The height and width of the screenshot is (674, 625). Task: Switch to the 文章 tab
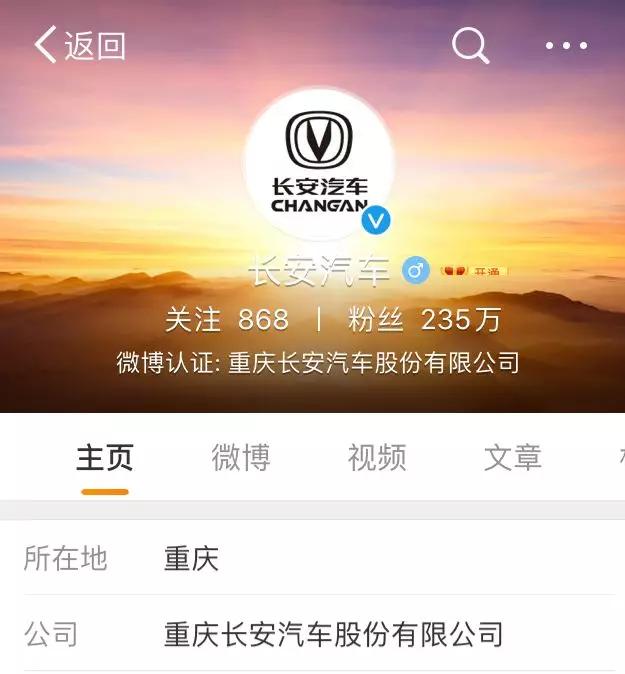pyautogui.click(x=513, y=458)
